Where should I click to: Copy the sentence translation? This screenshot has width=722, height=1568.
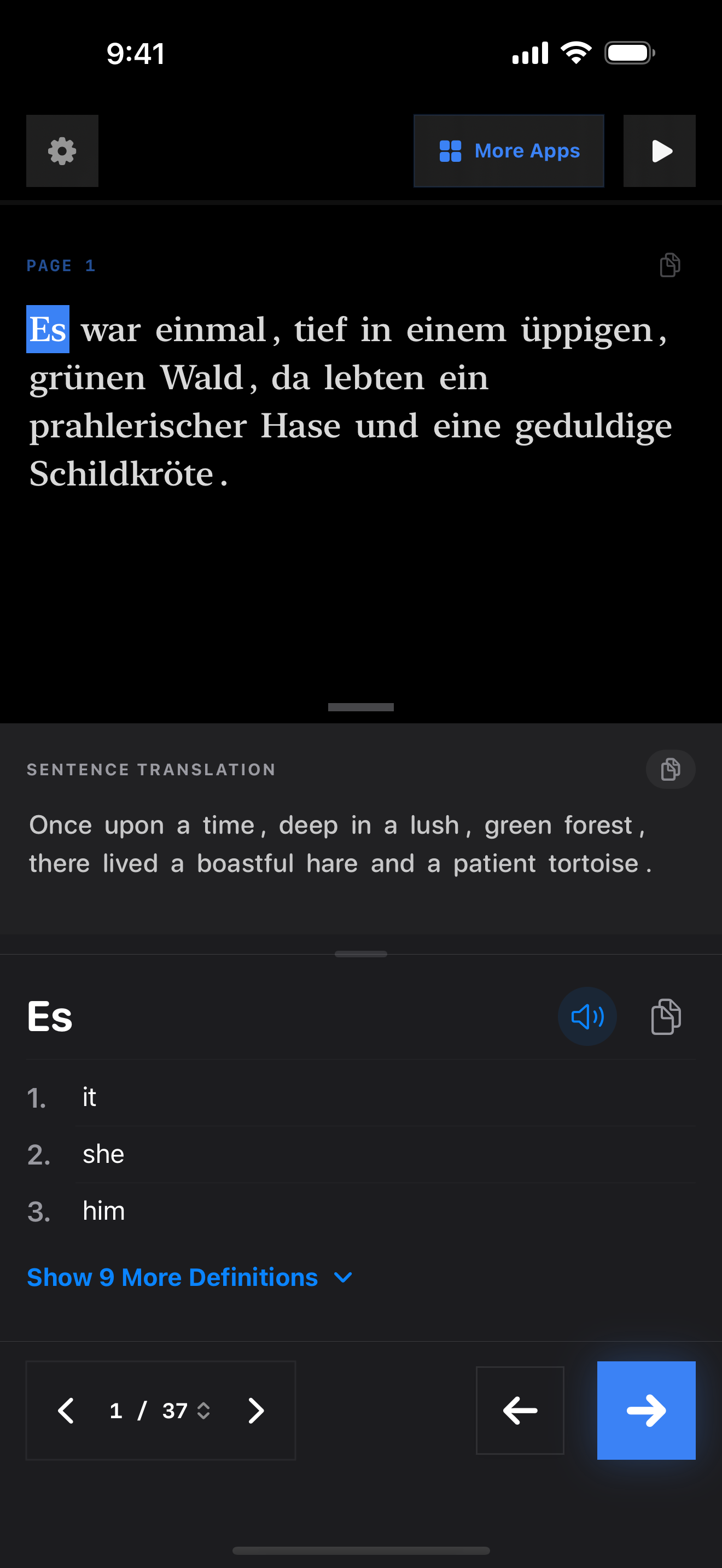(669, 769)
